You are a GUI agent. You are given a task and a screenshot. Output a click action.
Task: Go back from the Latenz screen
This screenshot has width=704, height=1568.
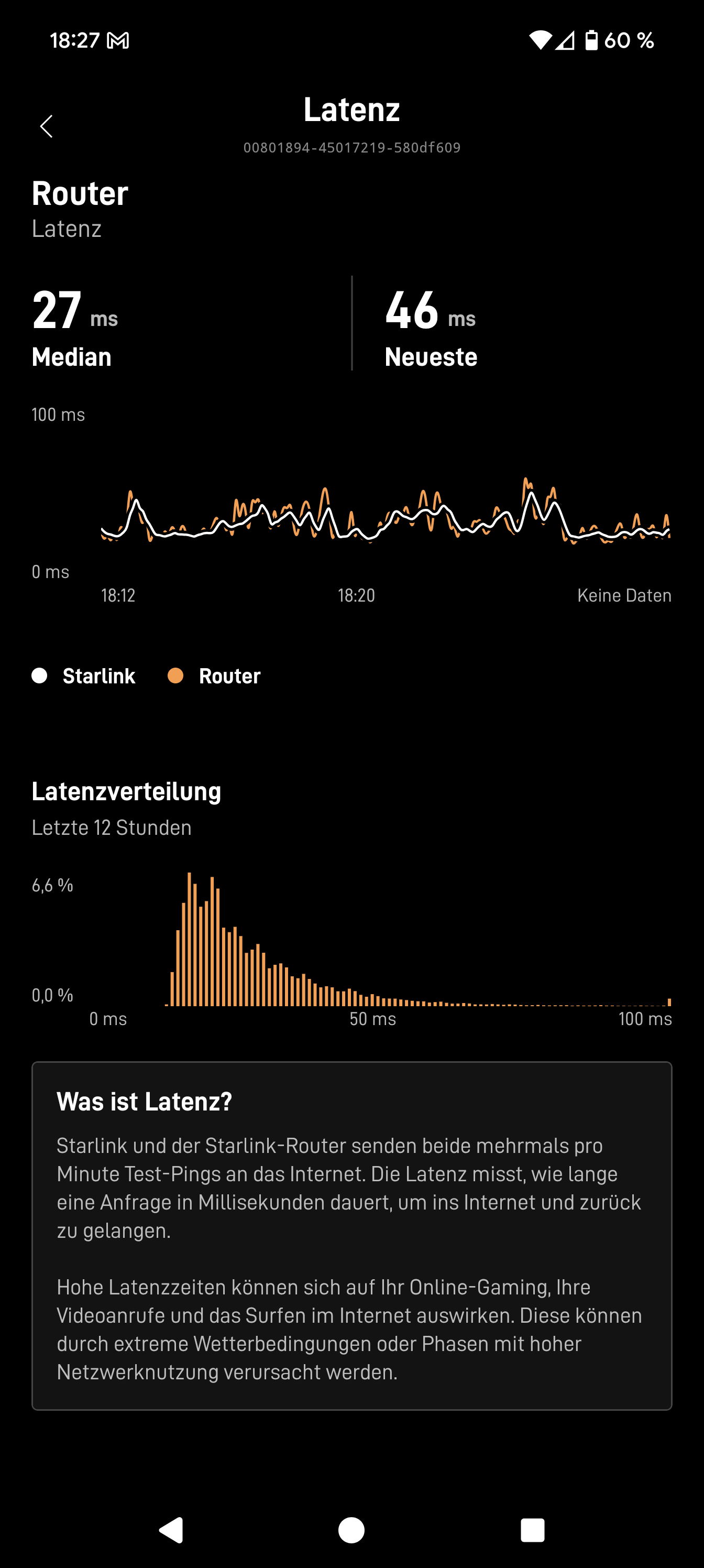tap(46, 126)
